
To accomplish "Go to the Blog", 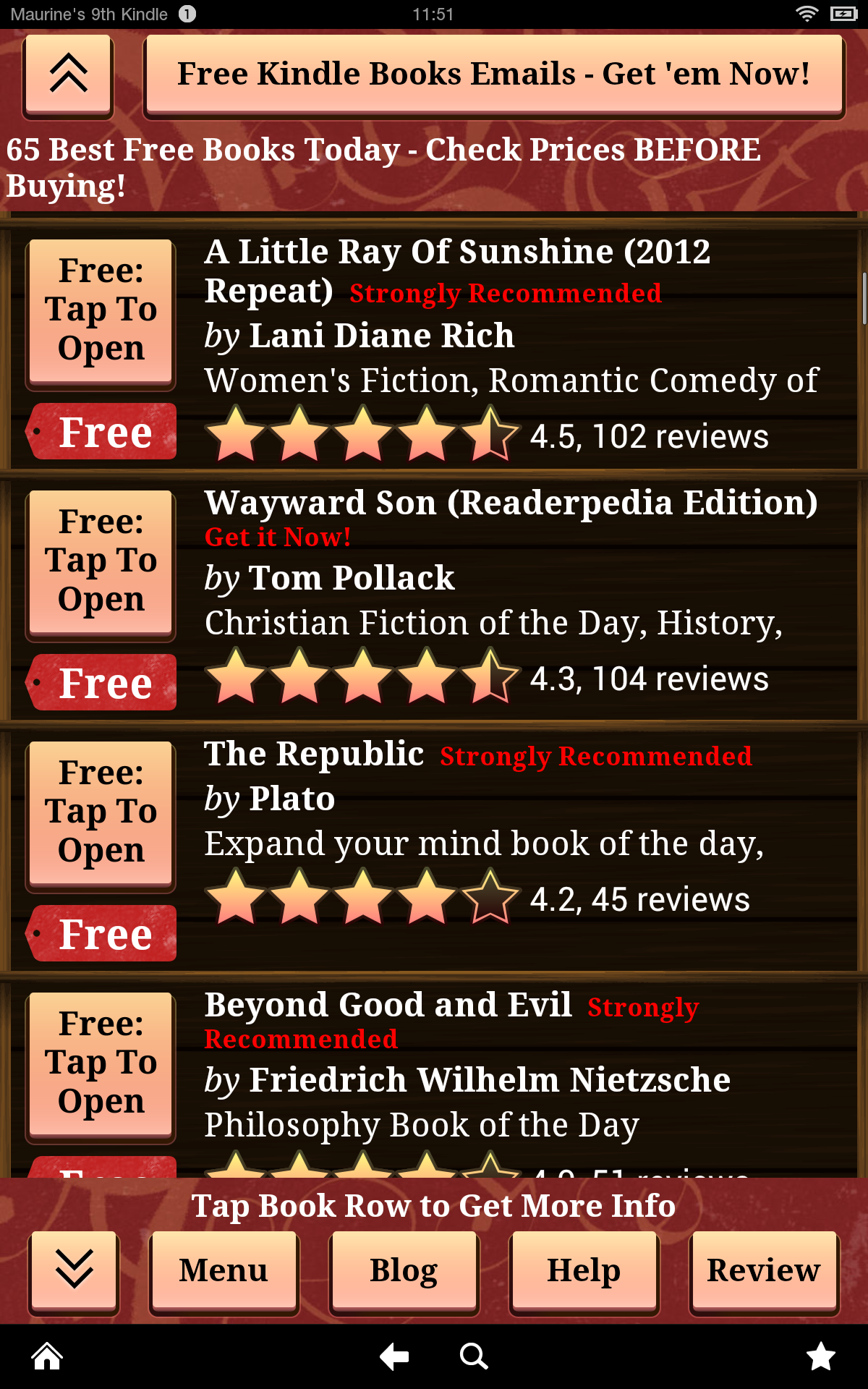I will pyautogui.click(x=404, y=1270).
